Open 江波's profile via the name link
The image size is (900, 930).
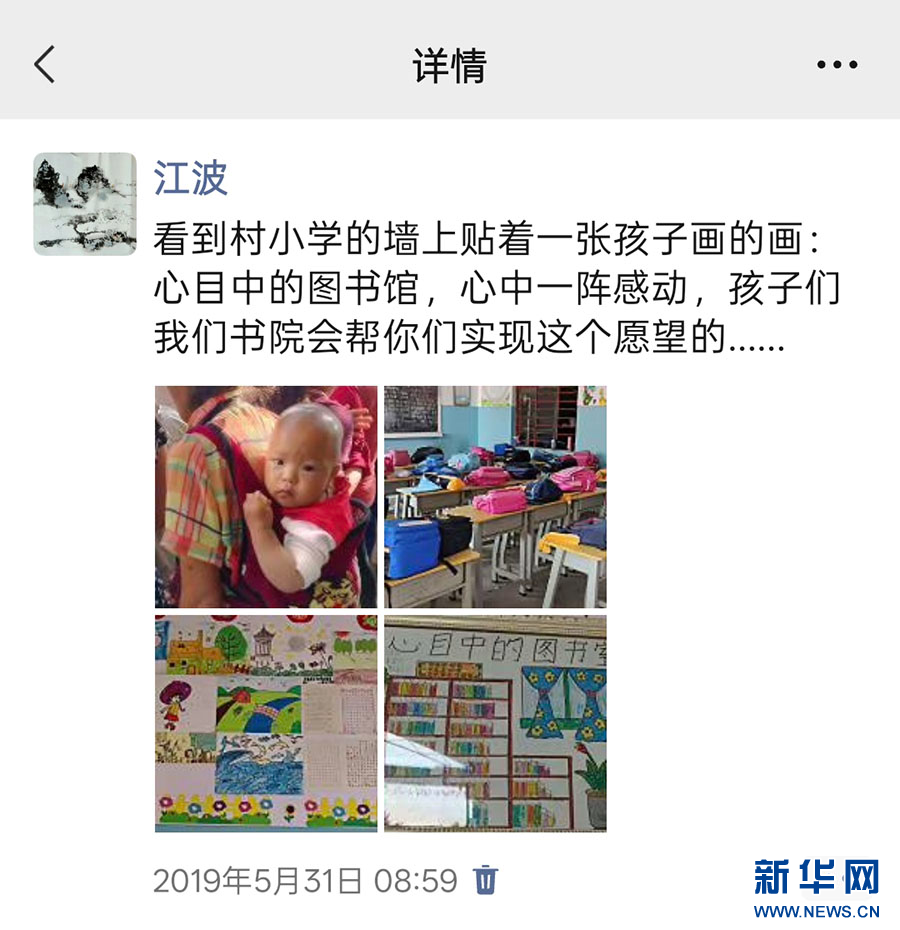(x=191, y=178)
